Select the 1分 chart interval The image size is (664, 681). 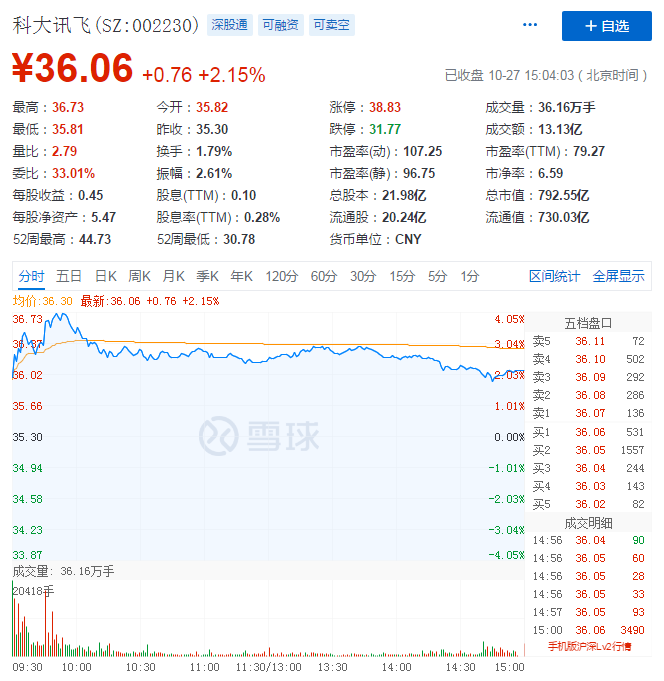click(469, 276)
